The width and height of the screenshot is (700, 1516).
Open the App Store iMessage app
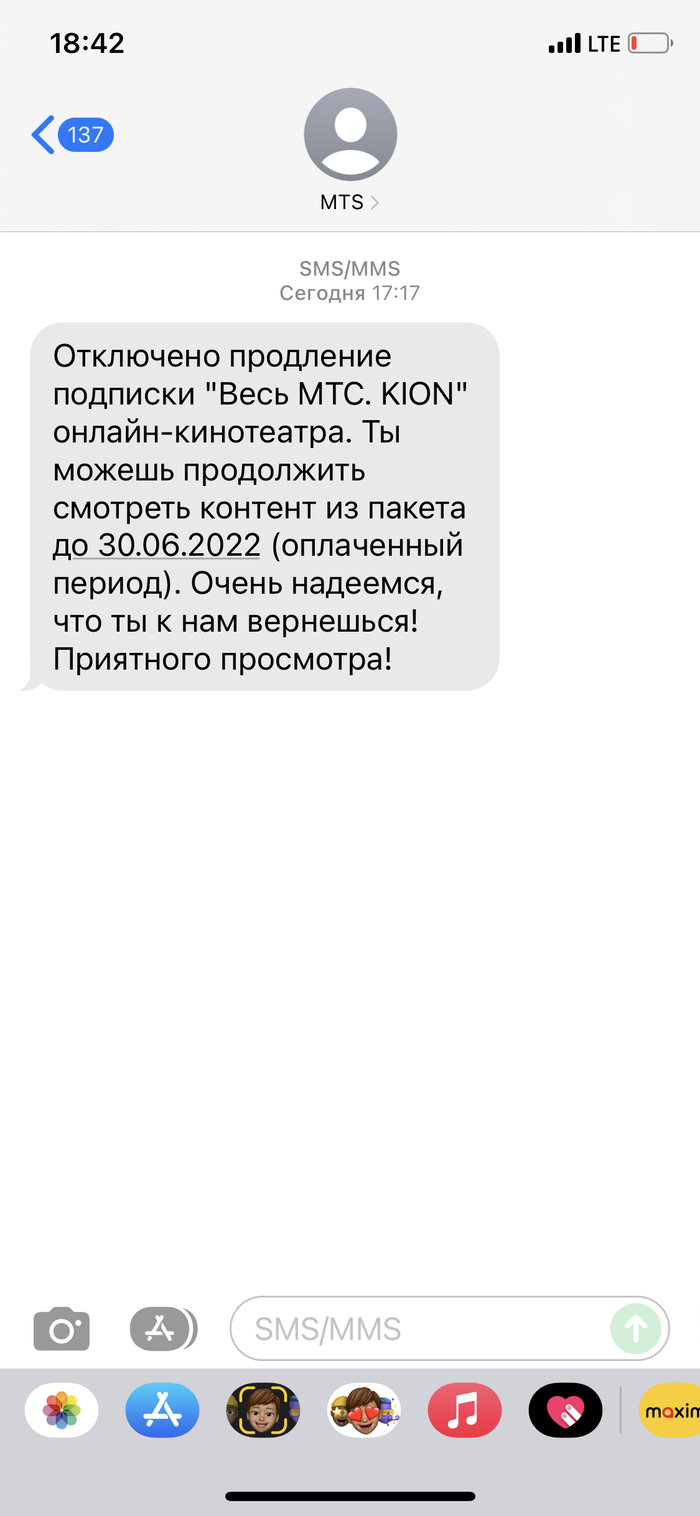coord(162,1410)
